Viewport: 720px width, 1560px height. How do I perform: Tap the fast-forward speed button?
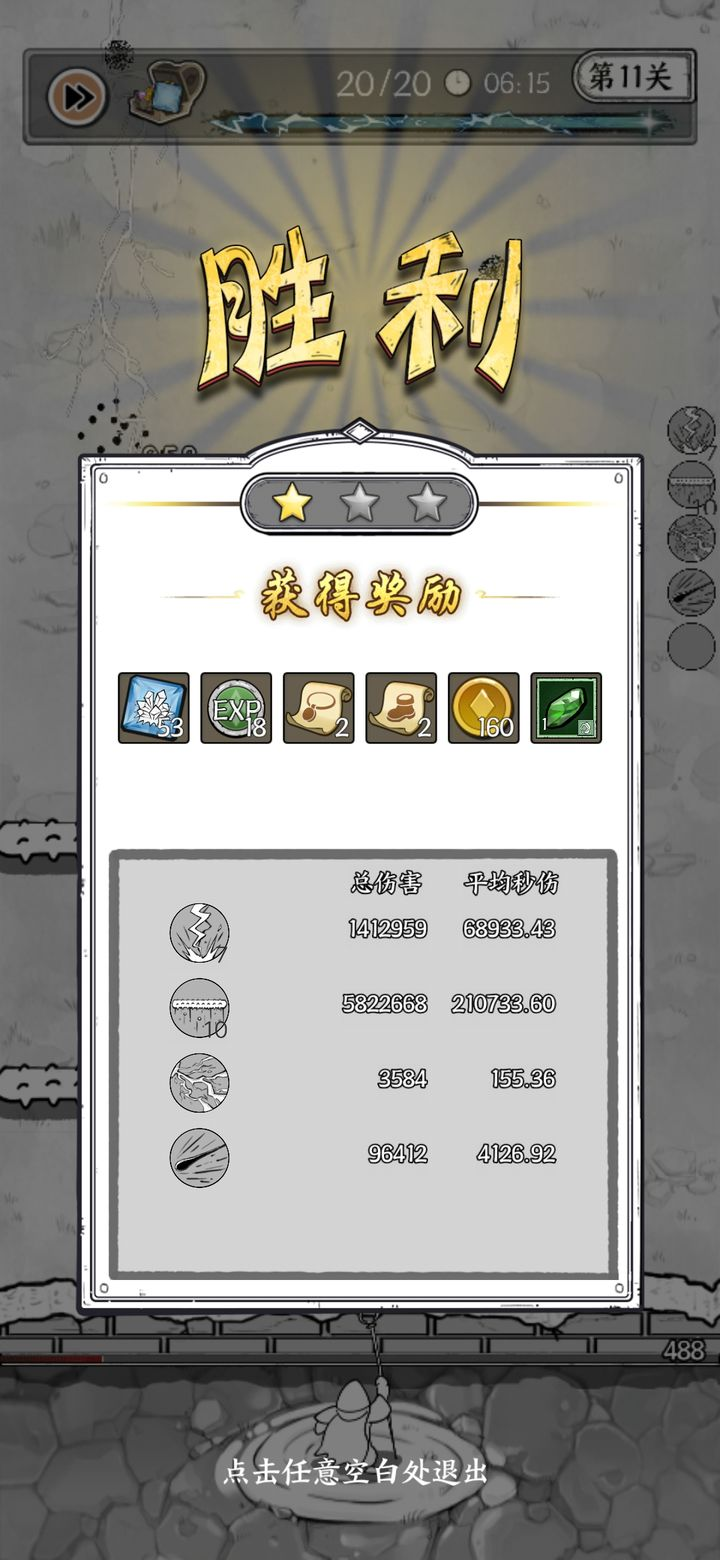[x=77, y=97]
